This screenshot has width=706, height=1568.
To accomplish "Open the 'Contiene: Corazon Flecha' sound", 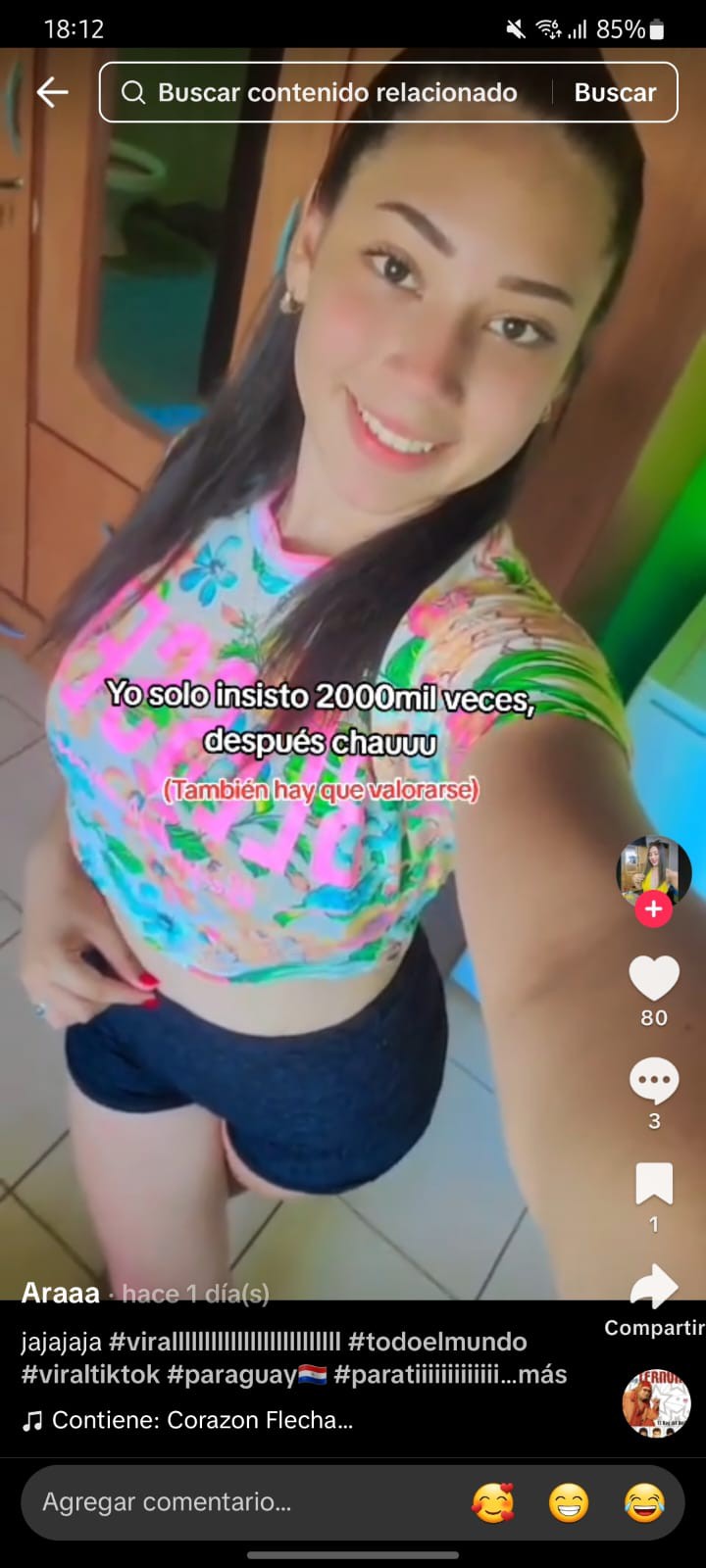I will (201, 1420).
